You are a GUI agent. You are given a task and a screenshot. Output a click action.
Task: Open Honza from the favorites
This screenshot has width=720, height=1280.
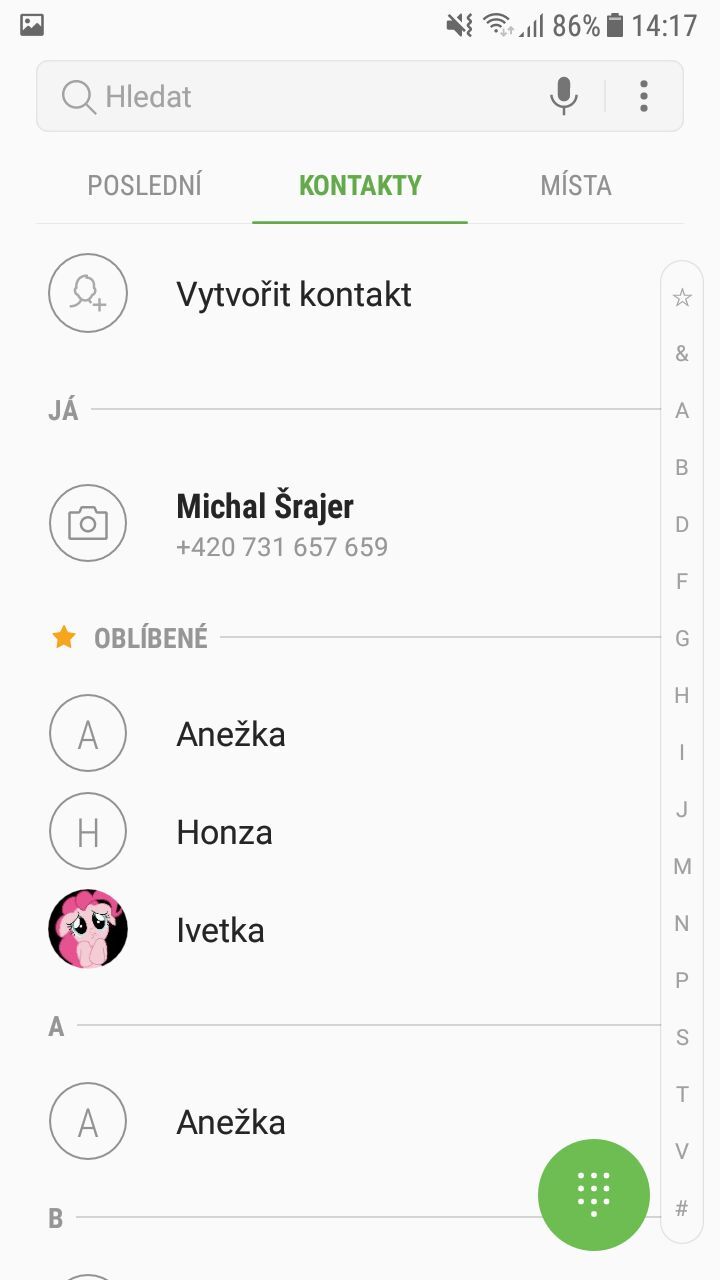(x=224, y=832)
